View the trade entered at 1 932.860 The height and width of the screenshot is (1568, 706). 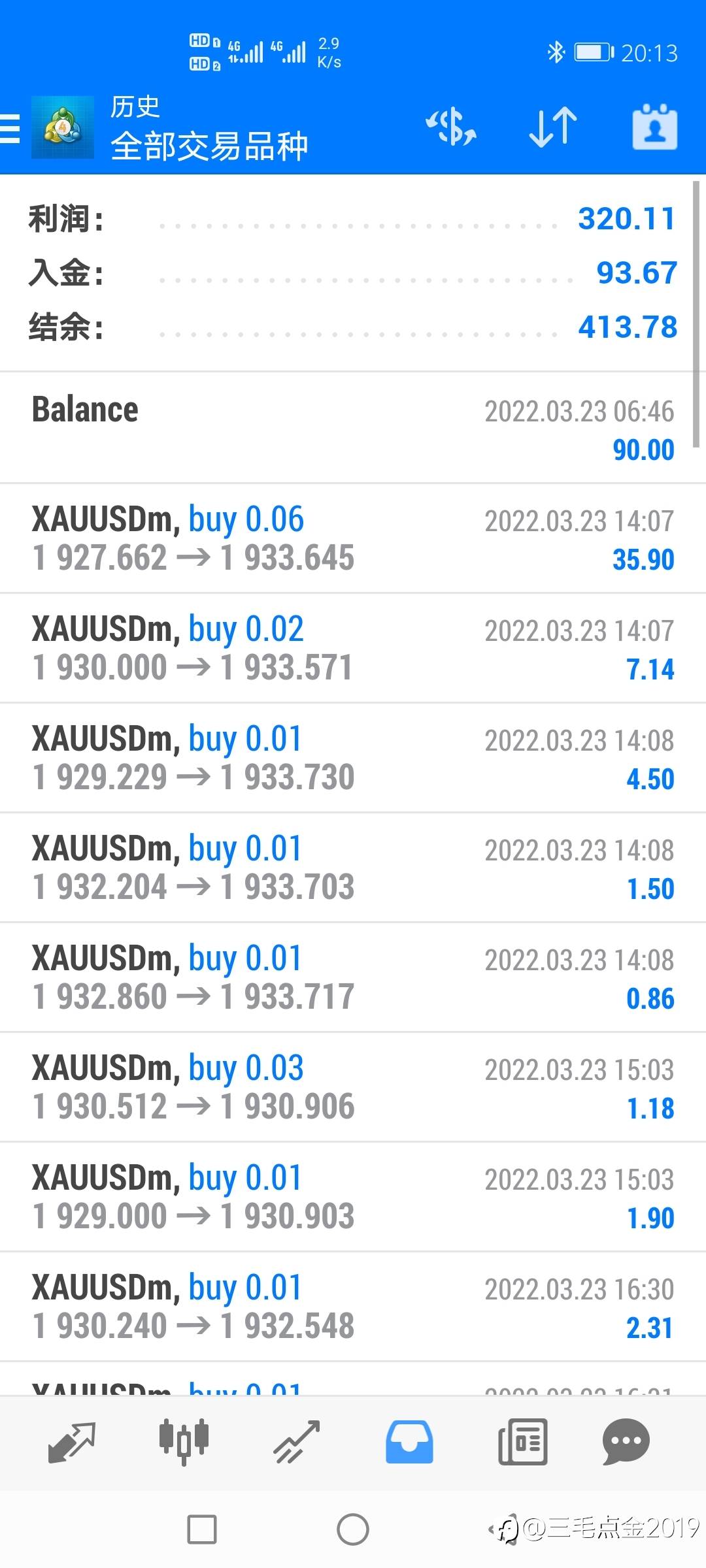(x=353, y=977)
